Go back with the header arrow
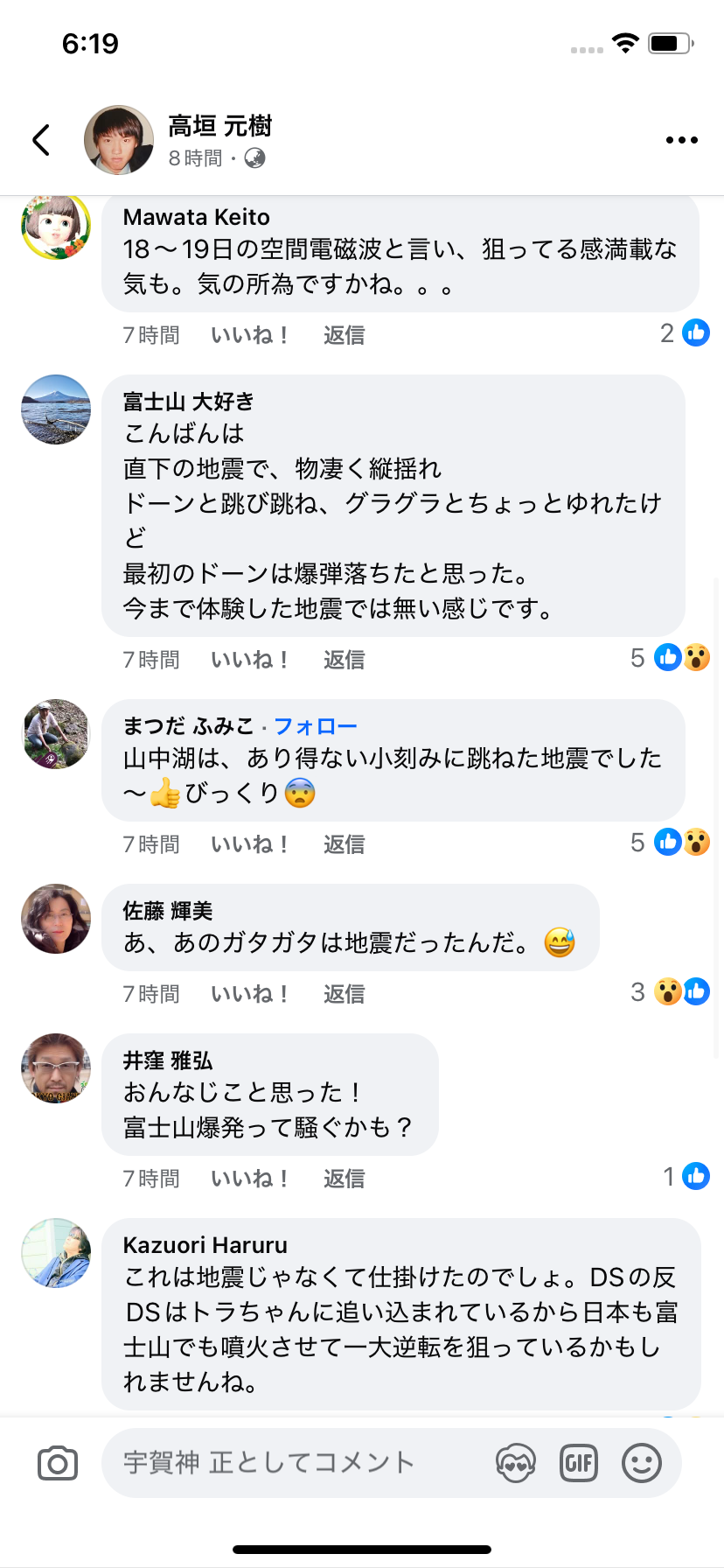The image size is (724, 1568). 41,140
